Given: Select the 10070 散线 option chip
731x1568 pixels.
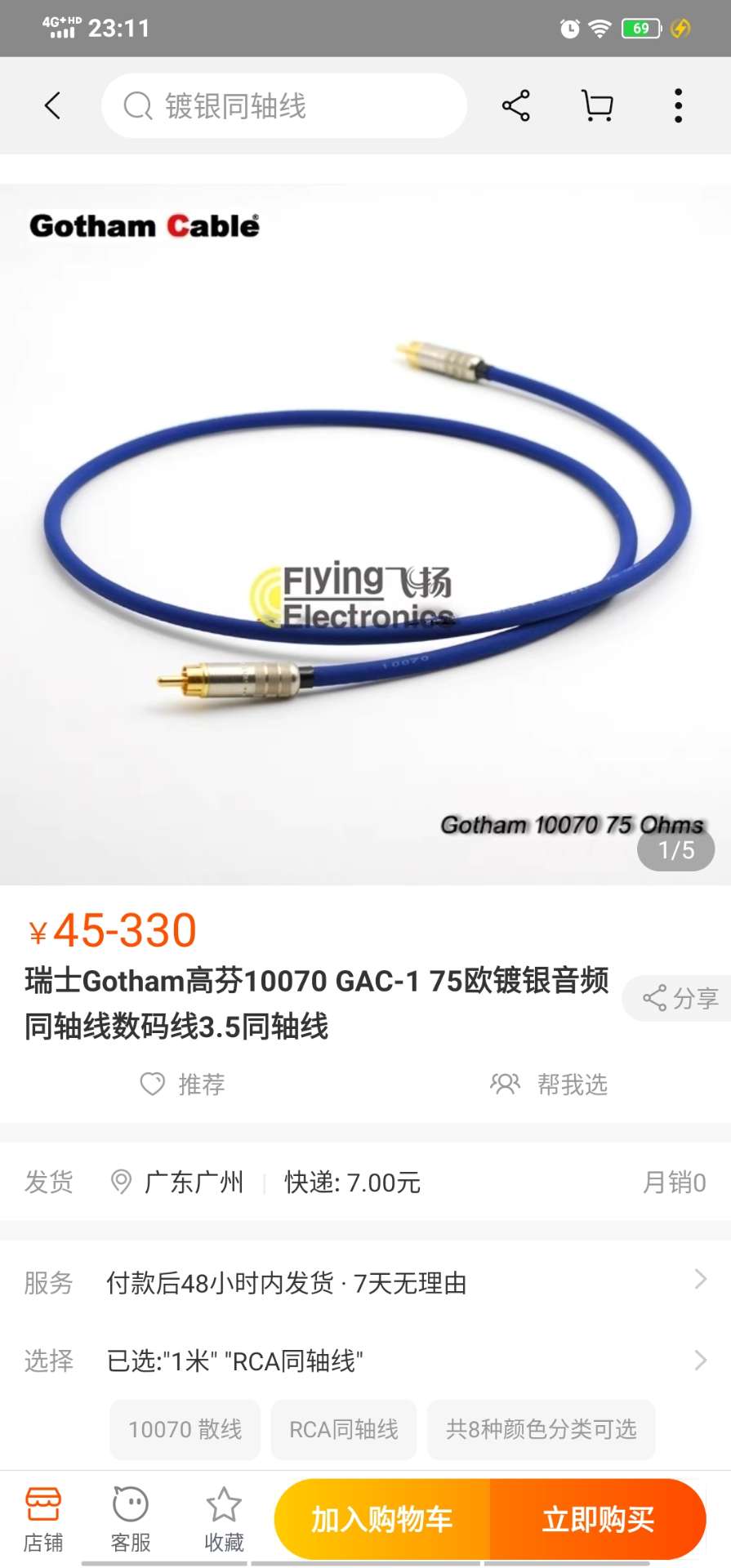Looking at the screenshot, I should [185, 1429].
